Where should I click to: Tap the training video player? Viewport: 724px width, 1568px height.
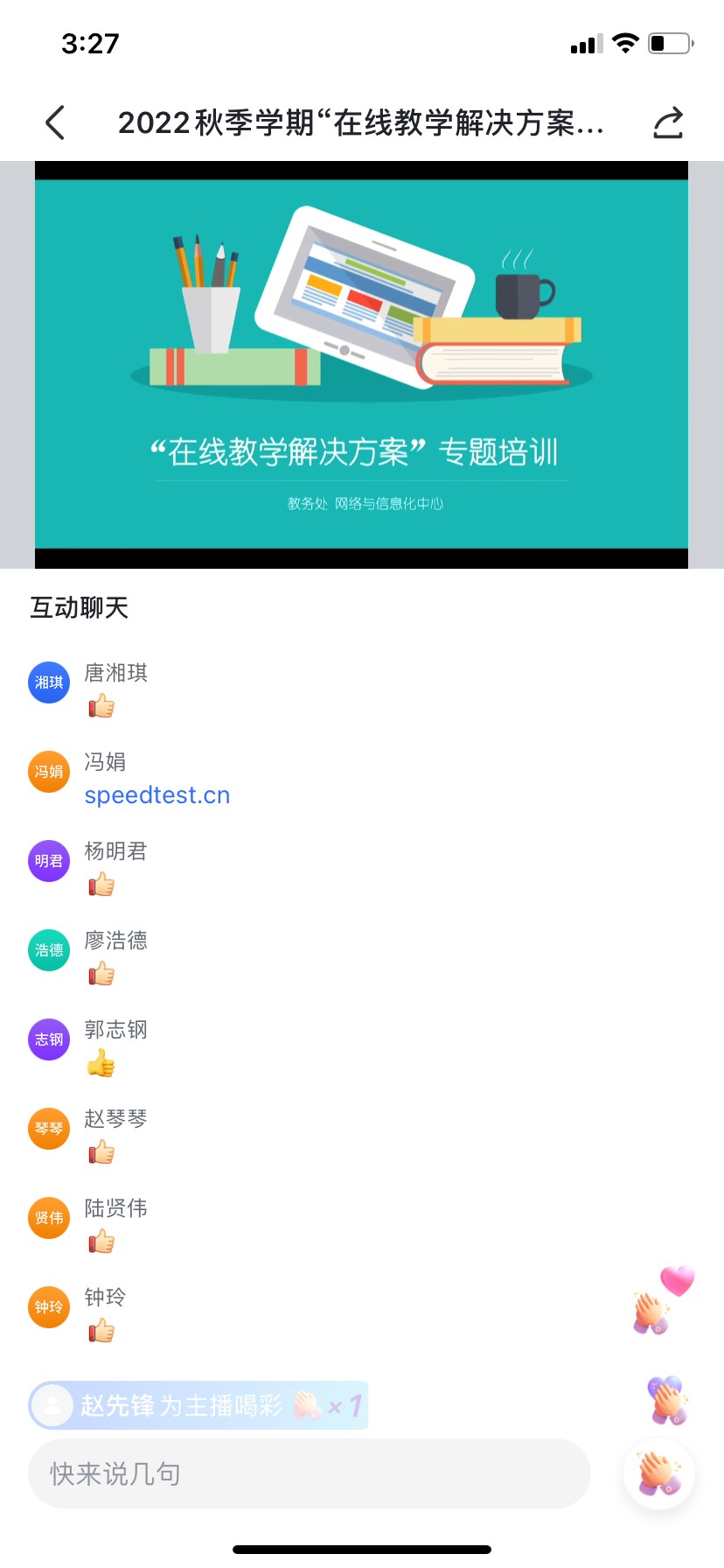[x=361, y=364]
